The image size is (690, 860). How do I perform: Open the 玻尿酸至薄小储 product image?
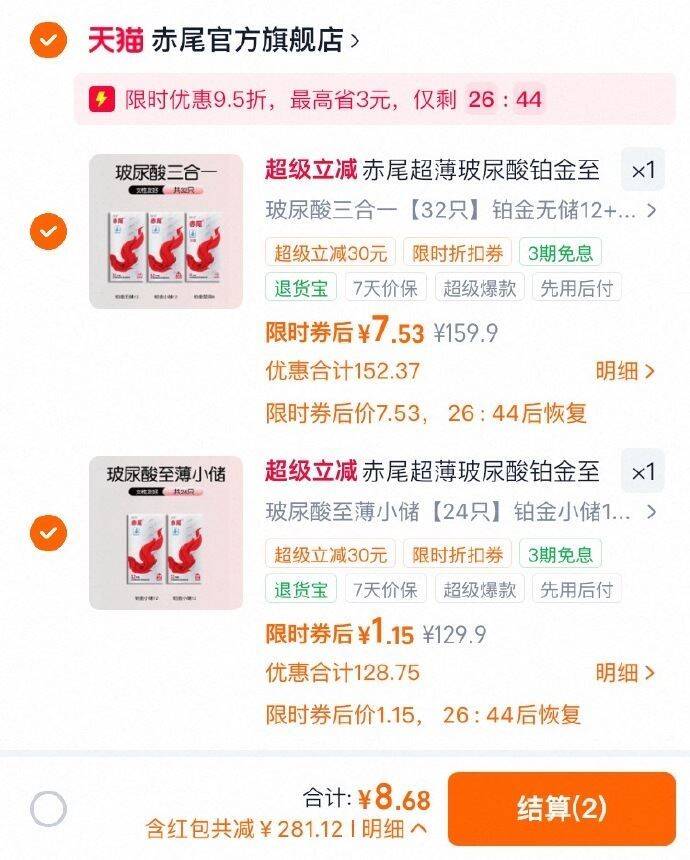tap(166, 533)
